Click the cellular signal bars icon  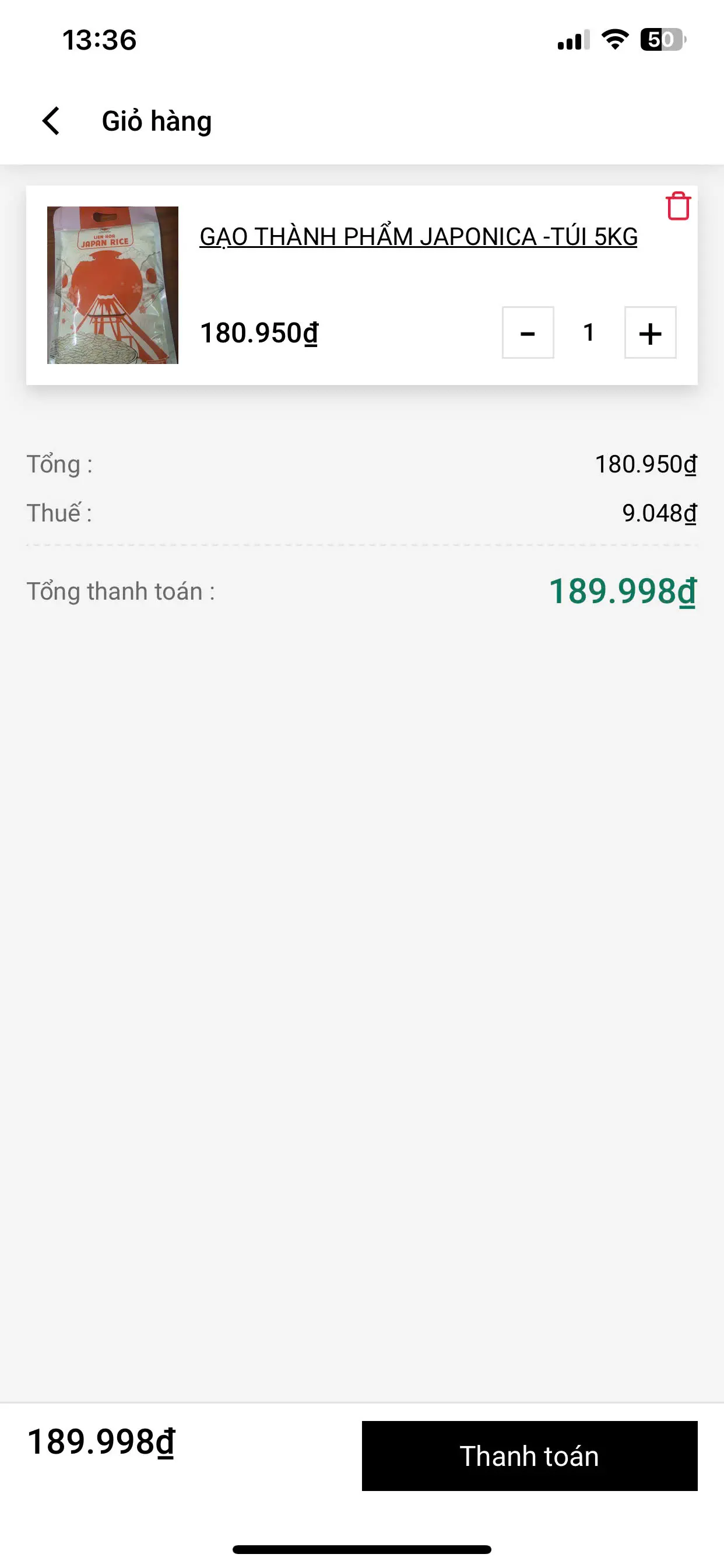[x=574, y=41]
